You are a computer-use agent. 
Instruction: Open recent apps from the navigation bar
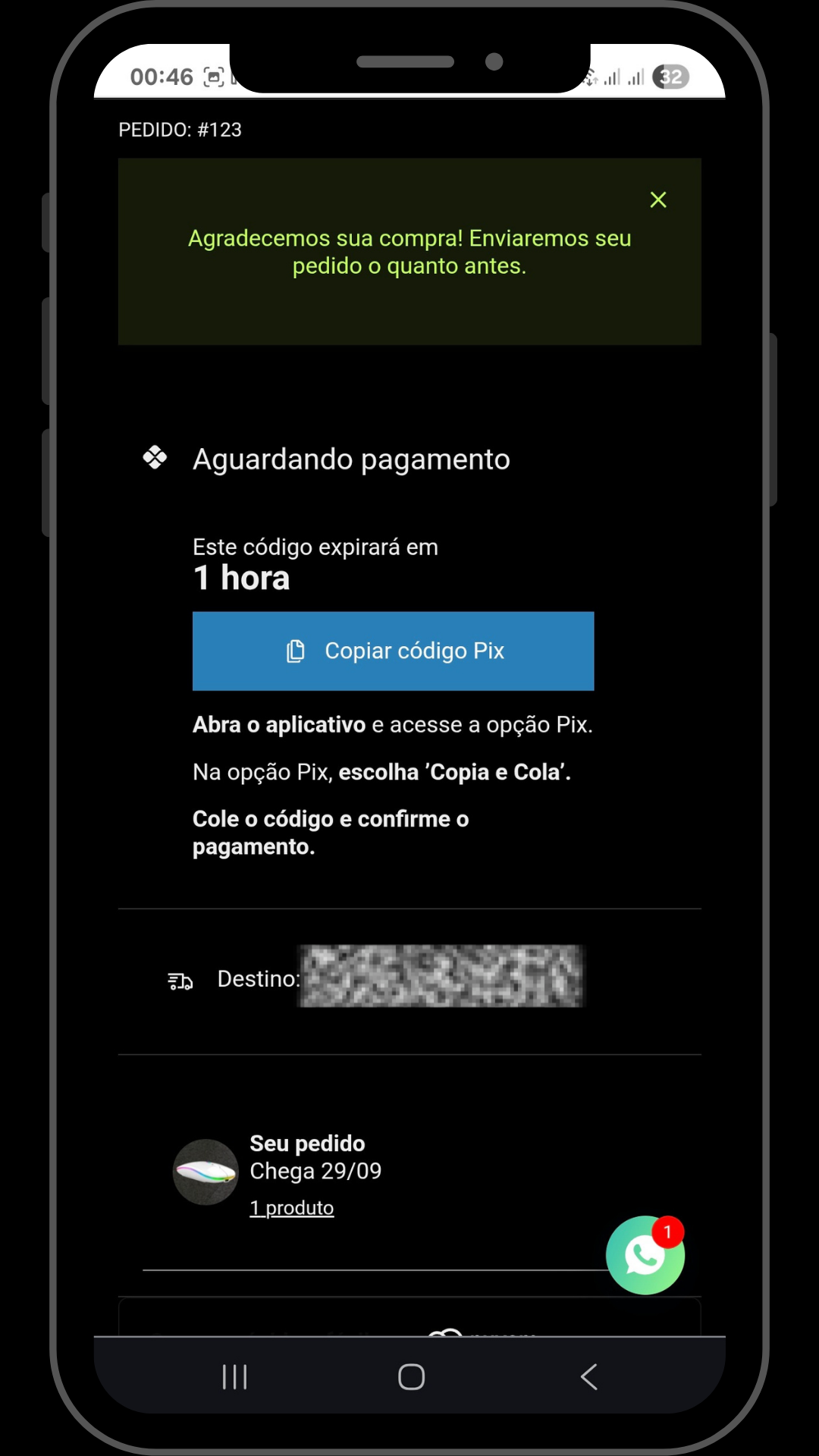click(235, 1376)
